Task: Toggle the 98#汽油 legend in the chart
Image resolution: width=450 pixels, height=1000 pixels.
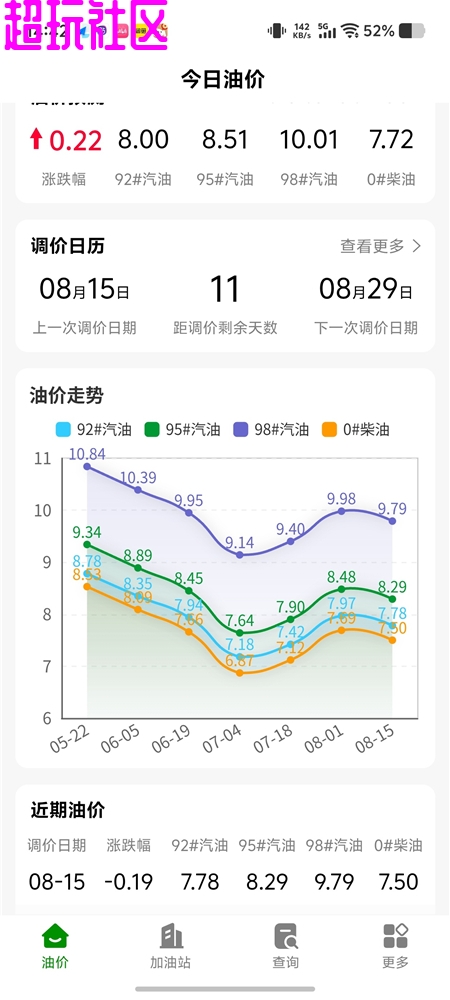Action: pos(271,429)
